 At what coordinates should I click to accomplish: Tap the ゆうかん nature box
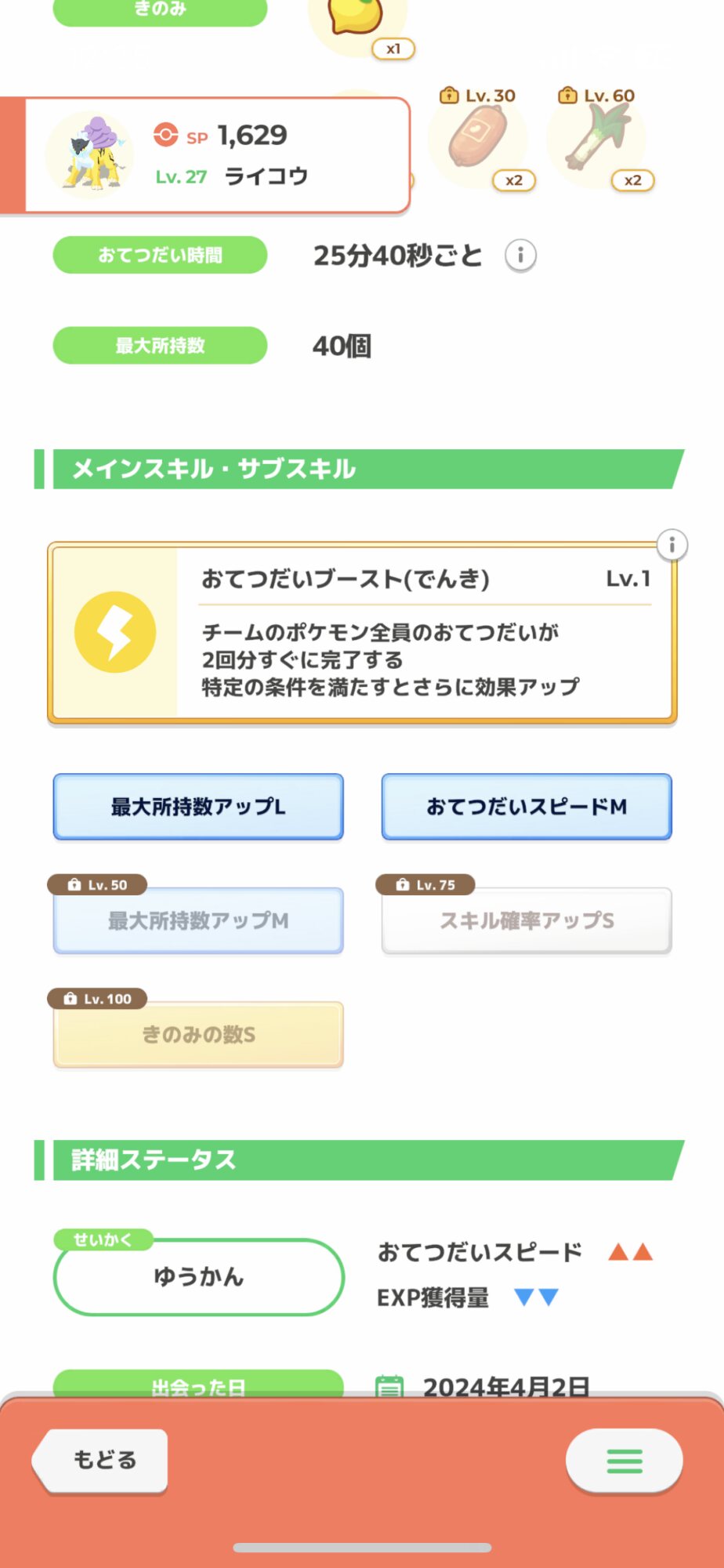[198, 1277]
